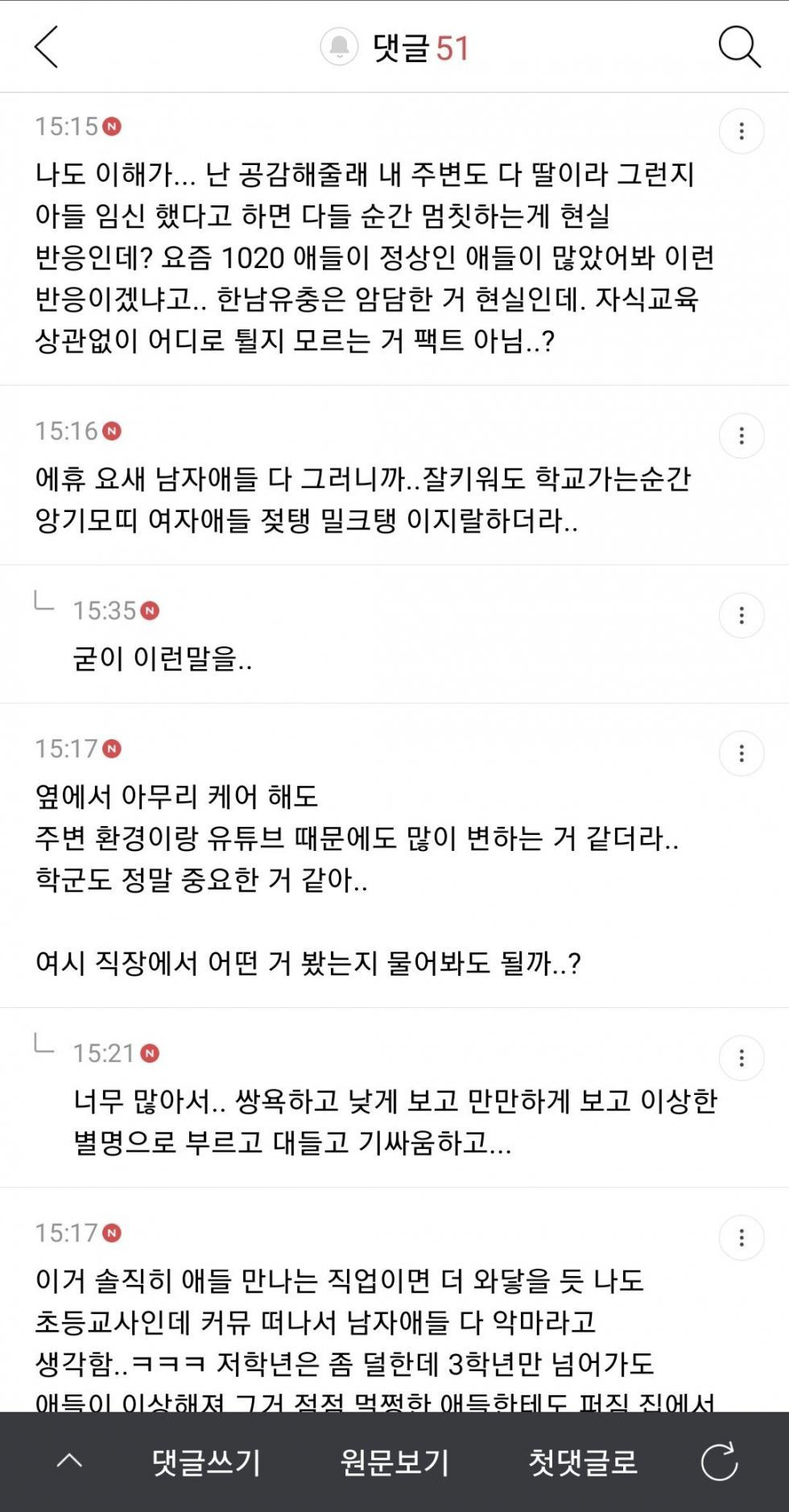This screenshot has width=789, height=1512.
Task: View the original post via 원문보기
Action: pyautogui.click(x=394, y=1462)
